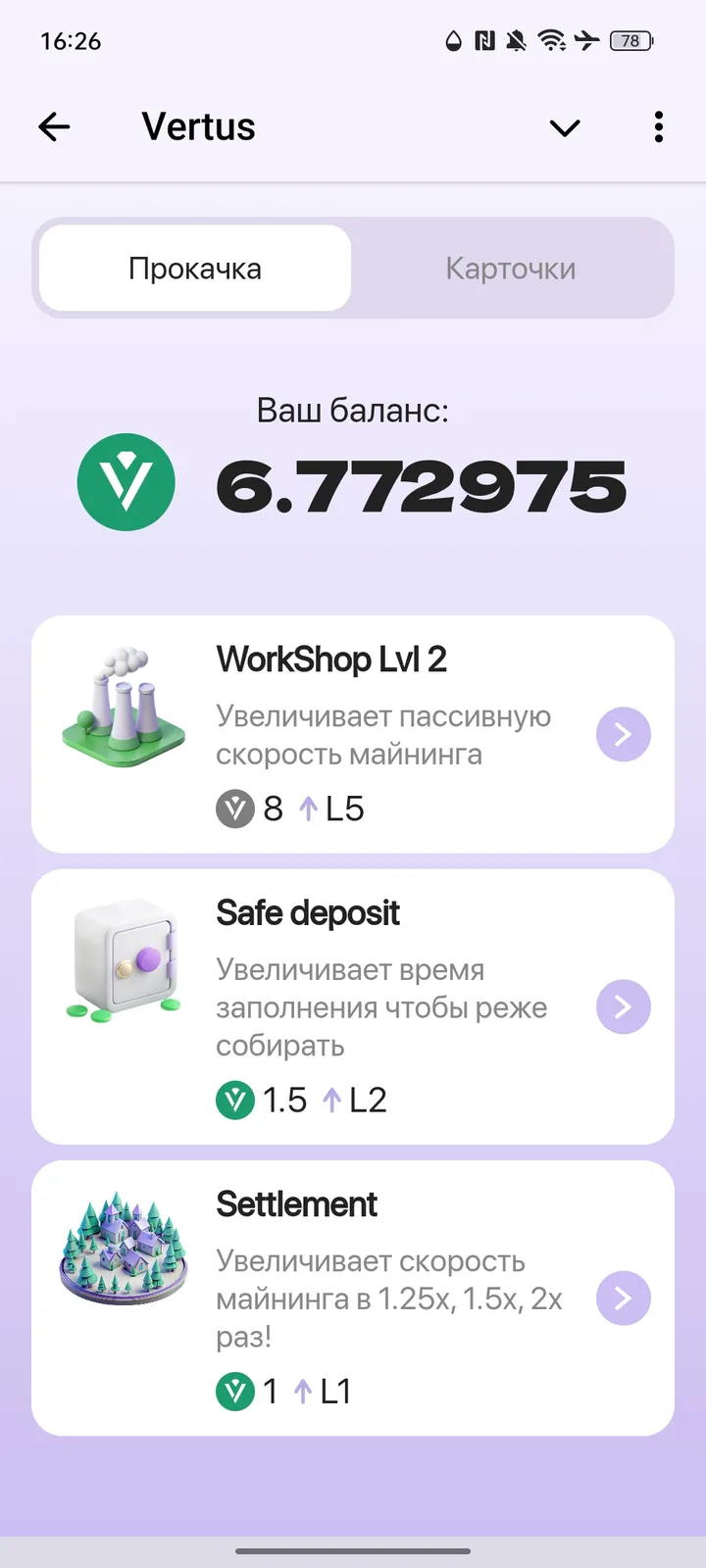Click the green coin icon beside Settlement price 1
706x1568 pixels.
233,1391
